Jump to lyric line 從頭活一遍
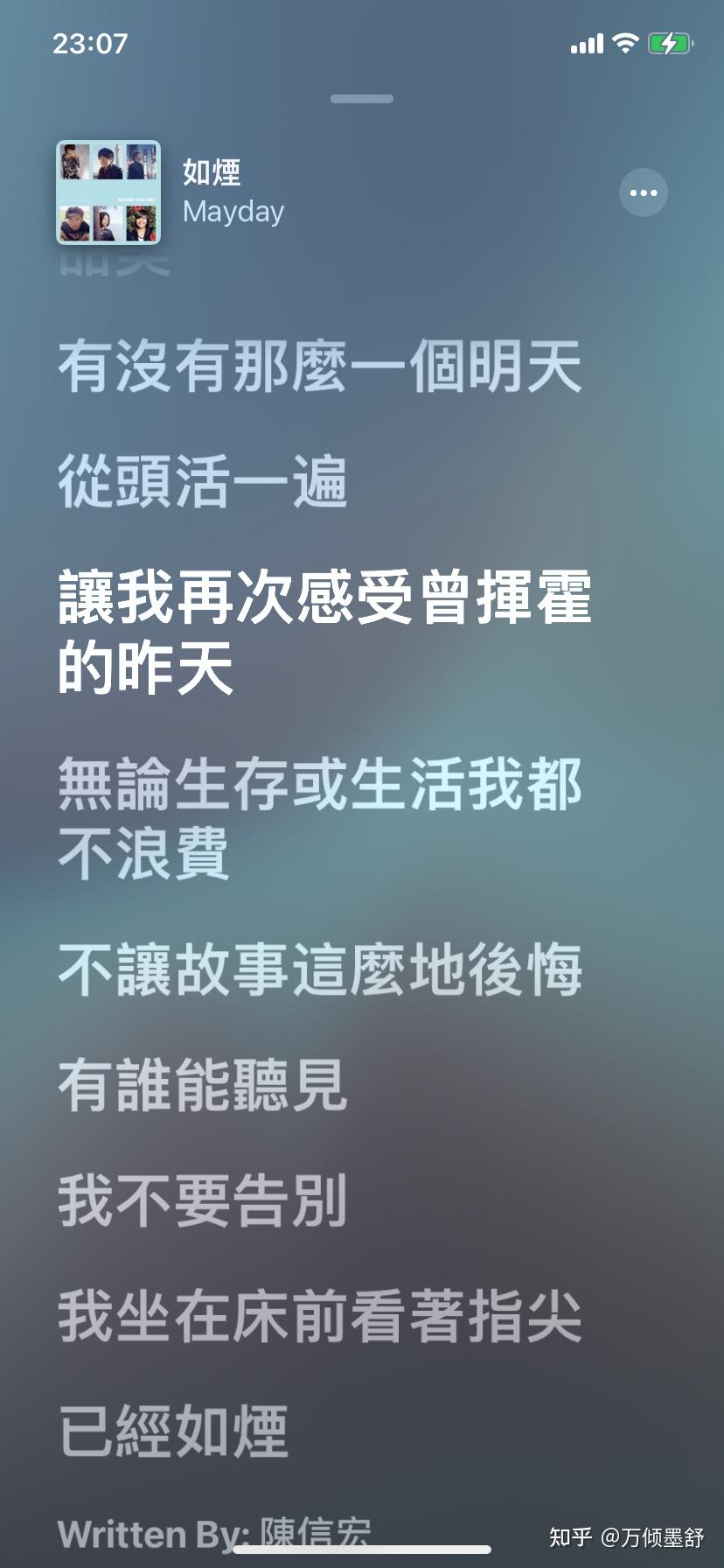The image size is (724, 1568). [x=203, y=482]
